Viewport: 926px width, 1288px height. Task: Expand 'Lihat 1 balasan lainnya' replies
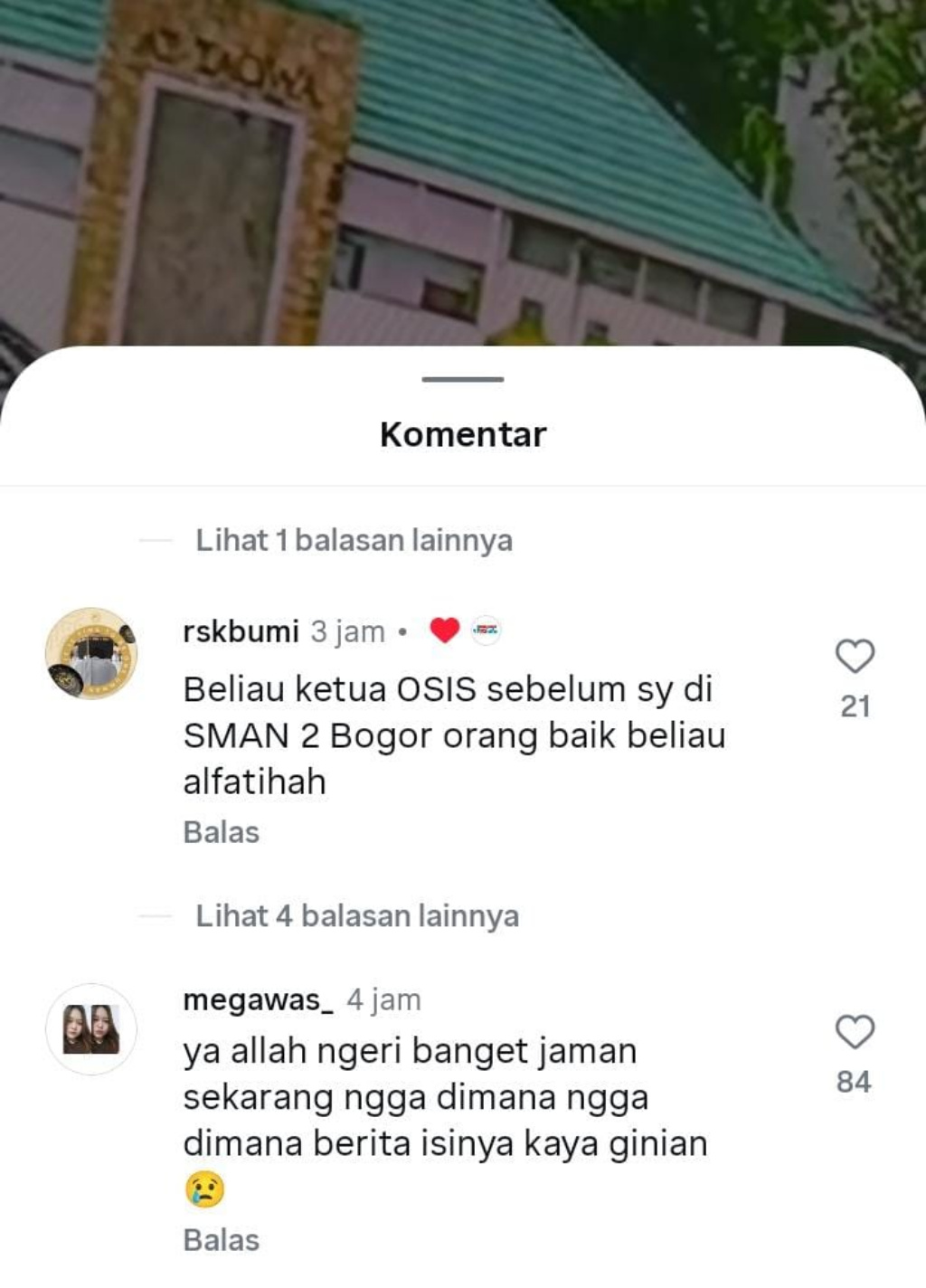click(354, 540)
